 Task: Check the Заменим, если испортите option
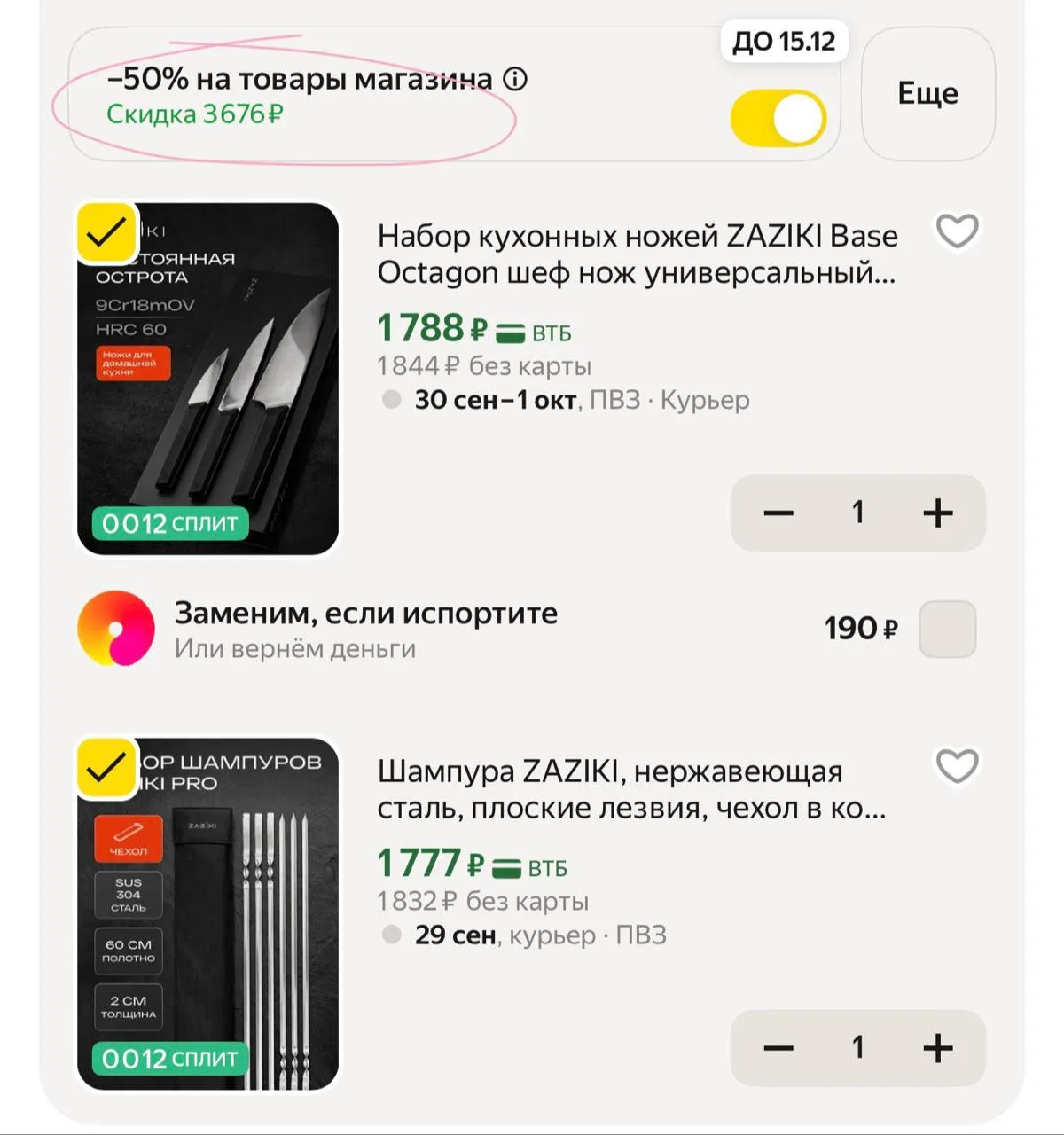(948, 629)
